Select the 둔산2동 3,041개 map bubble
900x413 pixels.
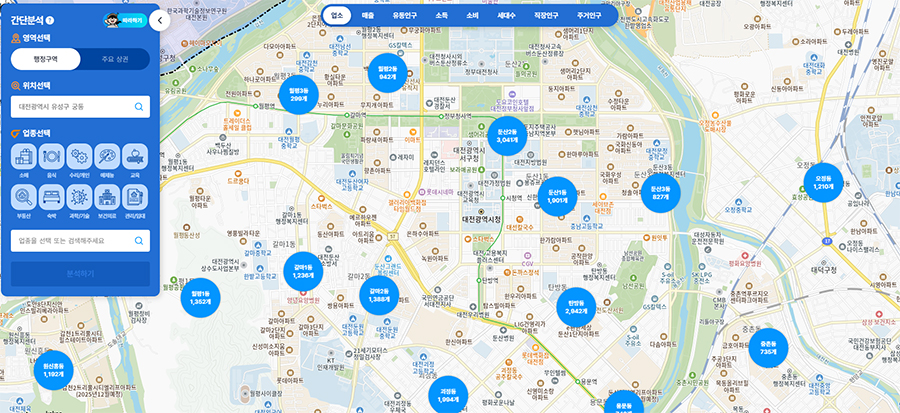[507, 135]
